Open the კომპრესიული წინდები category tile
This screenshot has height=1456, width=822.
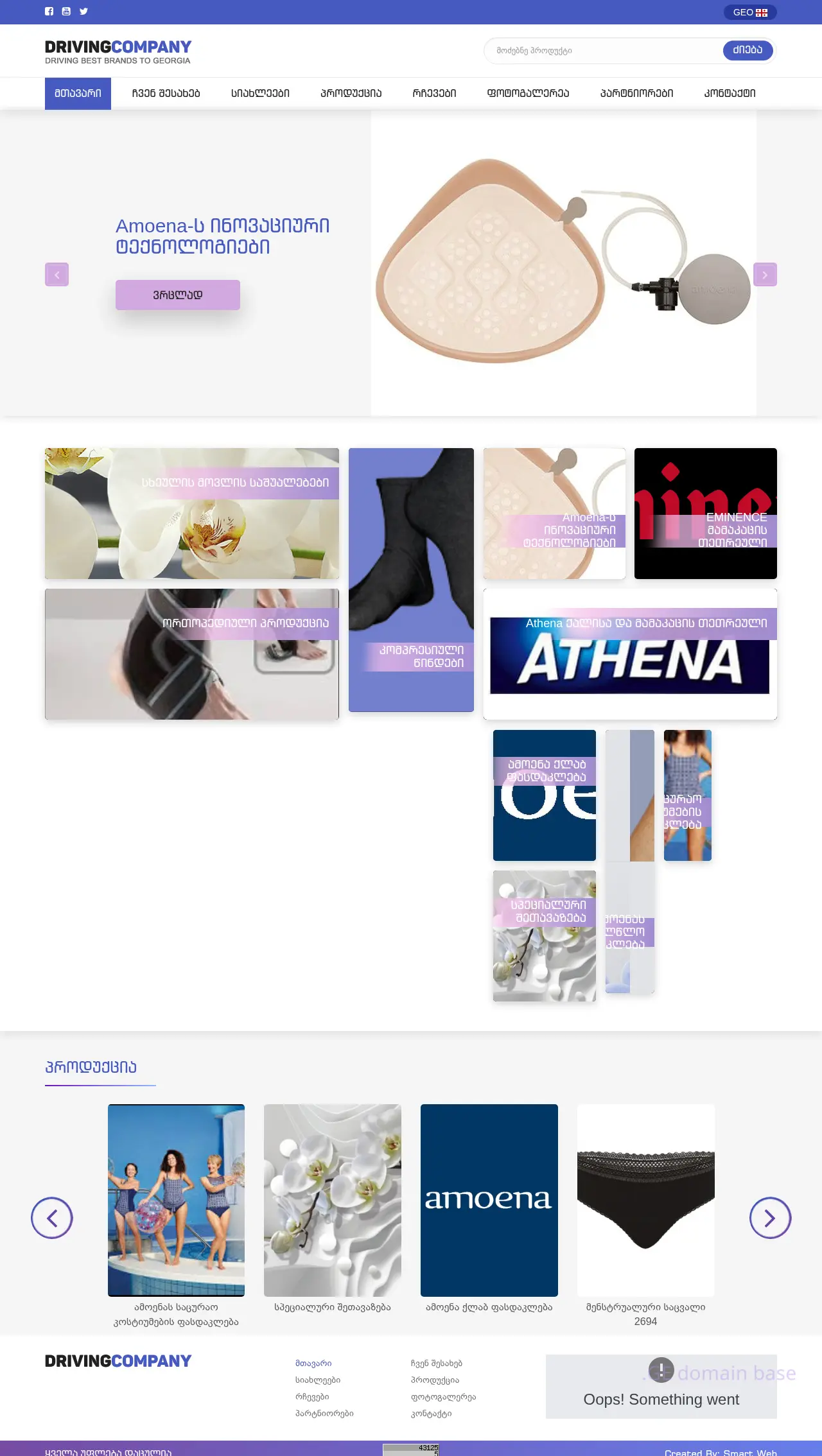point(411,580)
